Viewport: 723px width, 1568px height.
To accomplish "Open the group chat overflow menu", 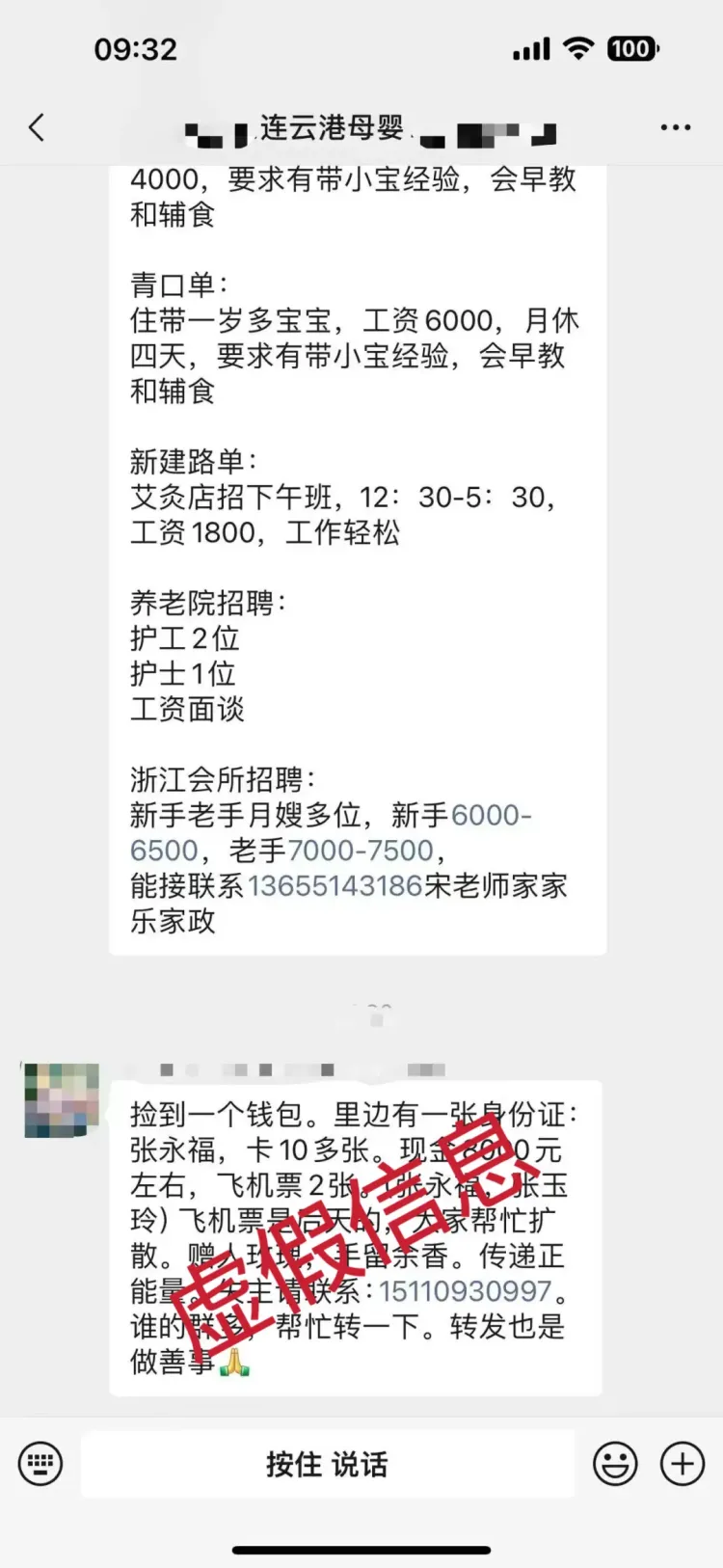I will (x=675, y=127).
